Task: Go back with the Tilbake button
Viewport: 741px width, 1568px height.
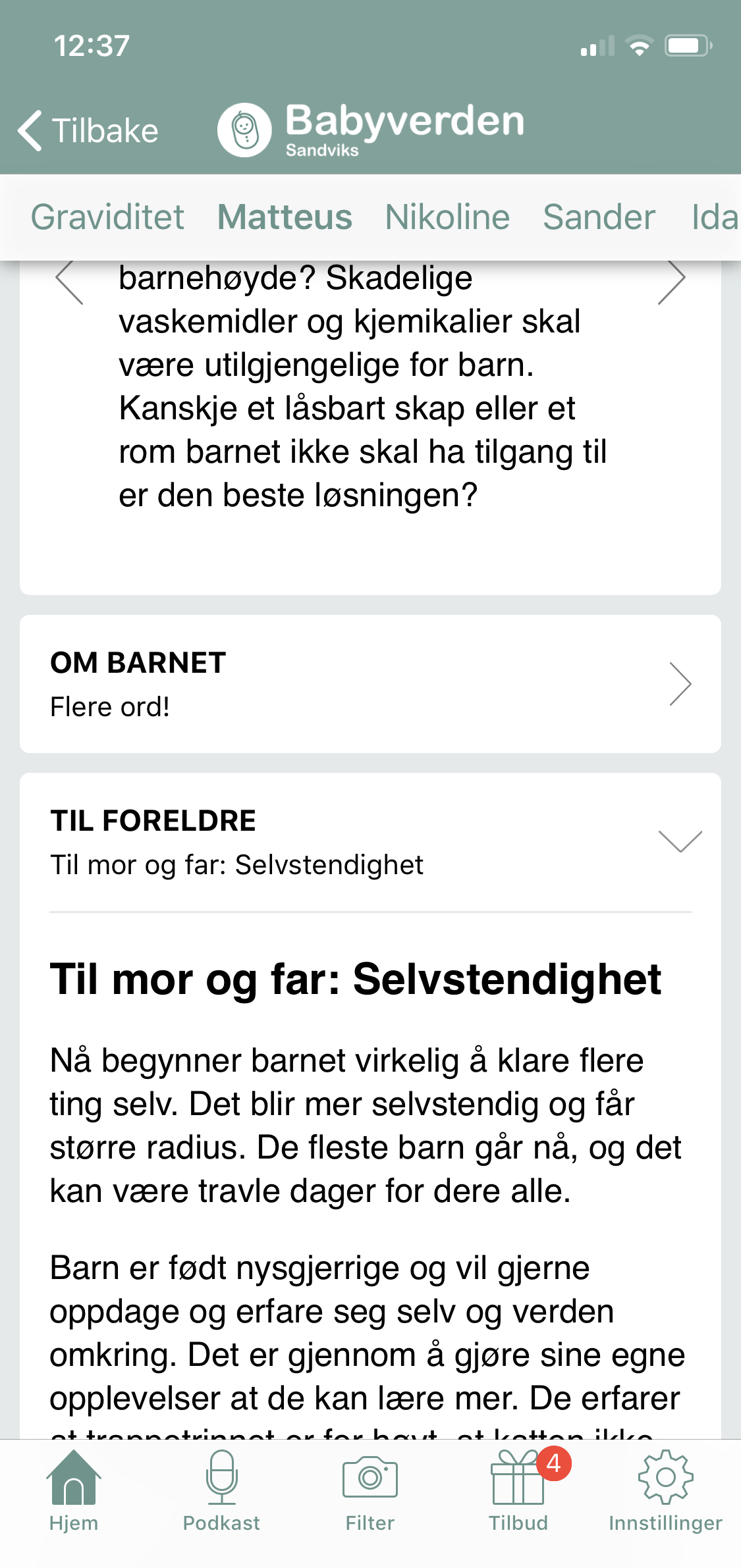Action: tap(88, 130)
